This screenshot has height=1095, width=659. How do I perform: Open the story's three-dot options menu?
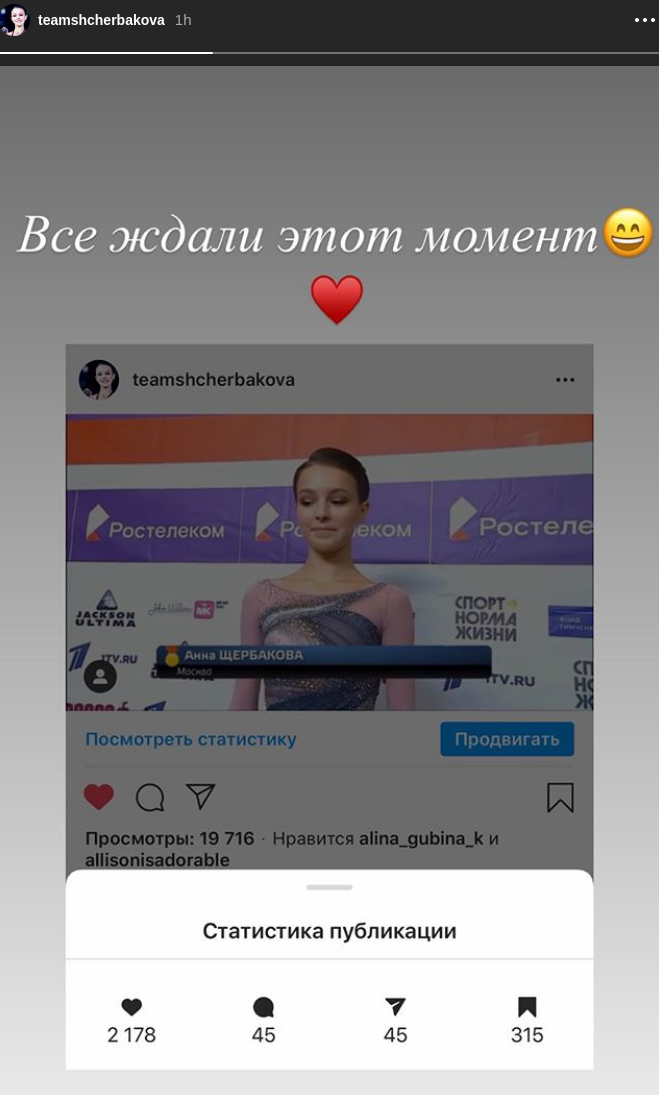pos(645,20)
